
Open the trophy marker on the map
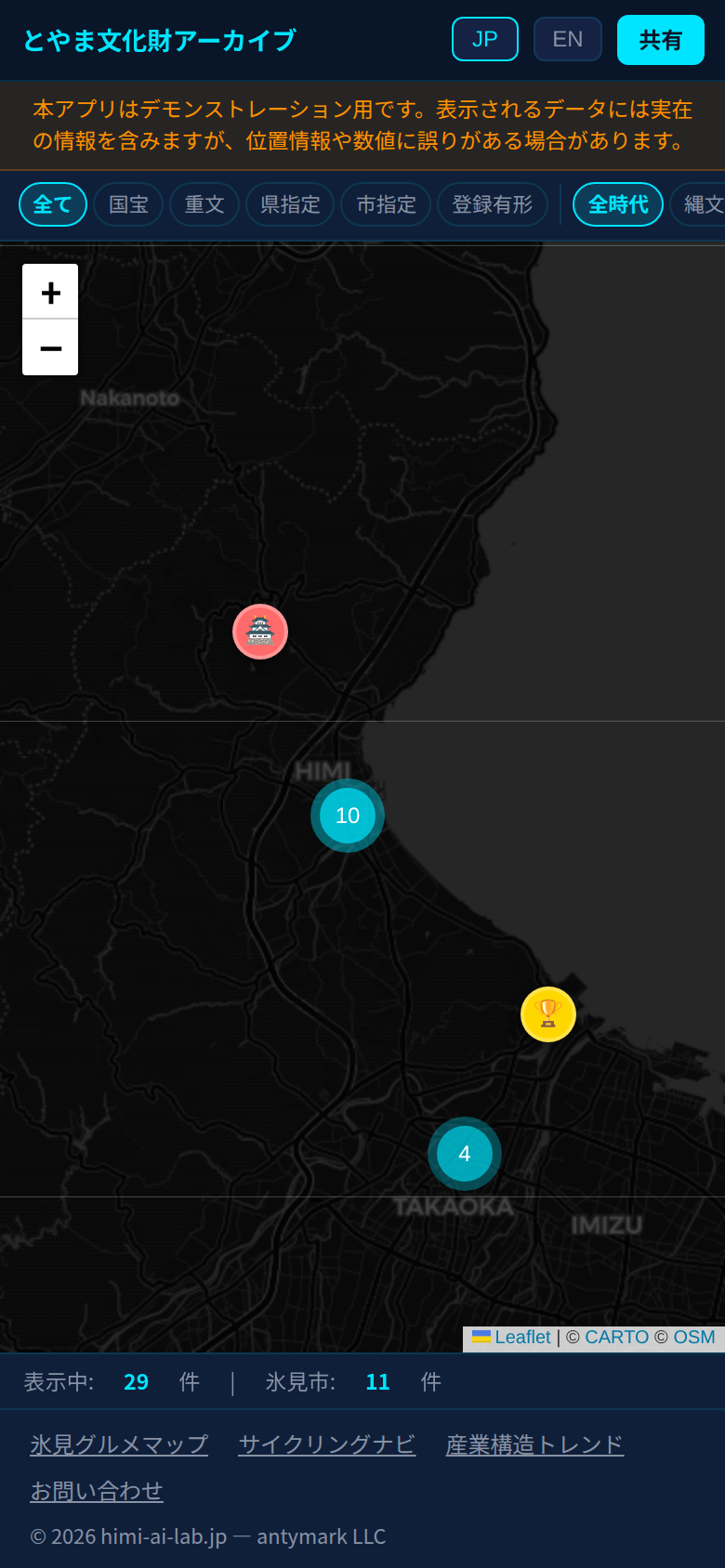548,1014
